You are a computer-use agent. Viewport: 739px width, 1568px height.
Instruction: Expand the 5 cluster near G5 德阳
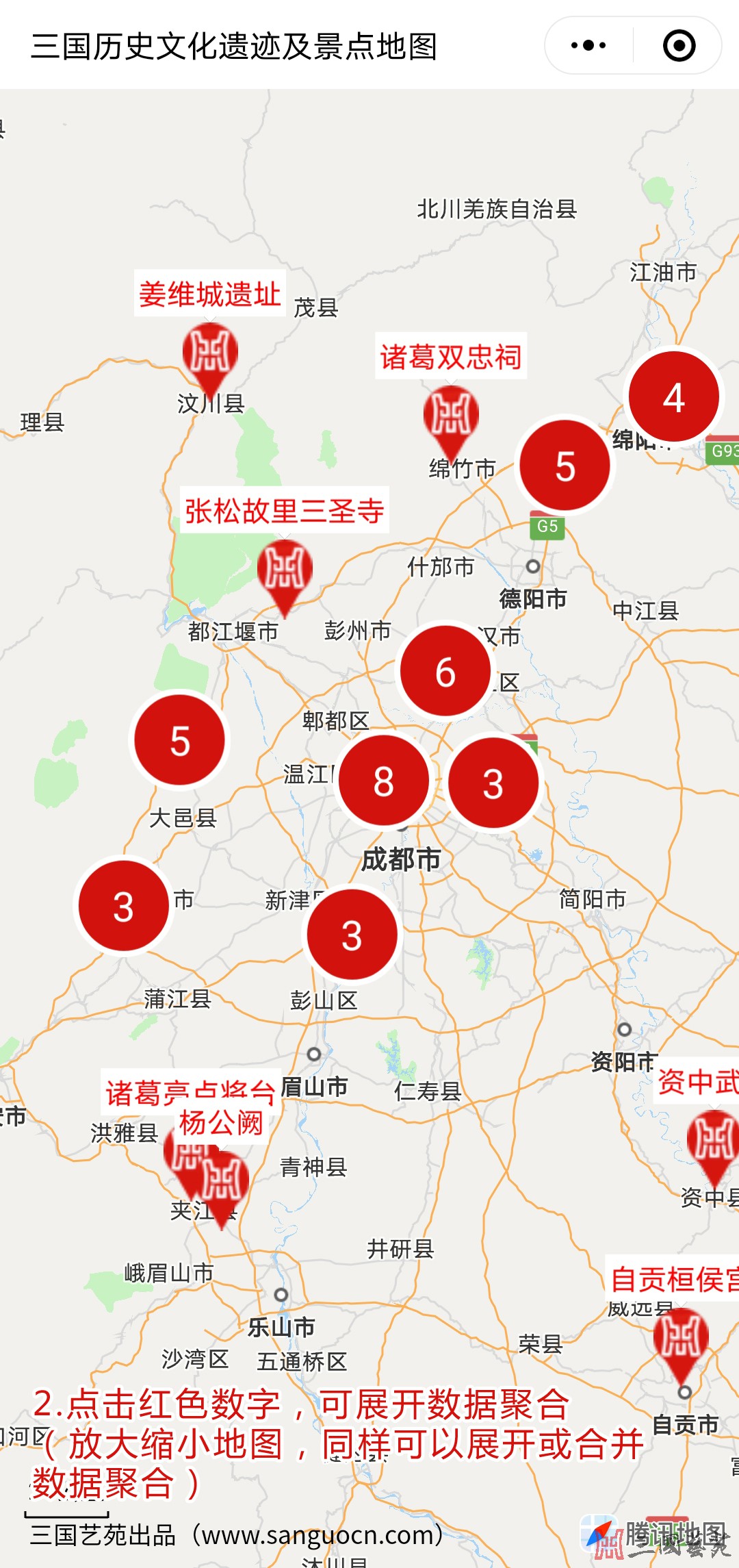pyautogui.click(x=565, y=466)
